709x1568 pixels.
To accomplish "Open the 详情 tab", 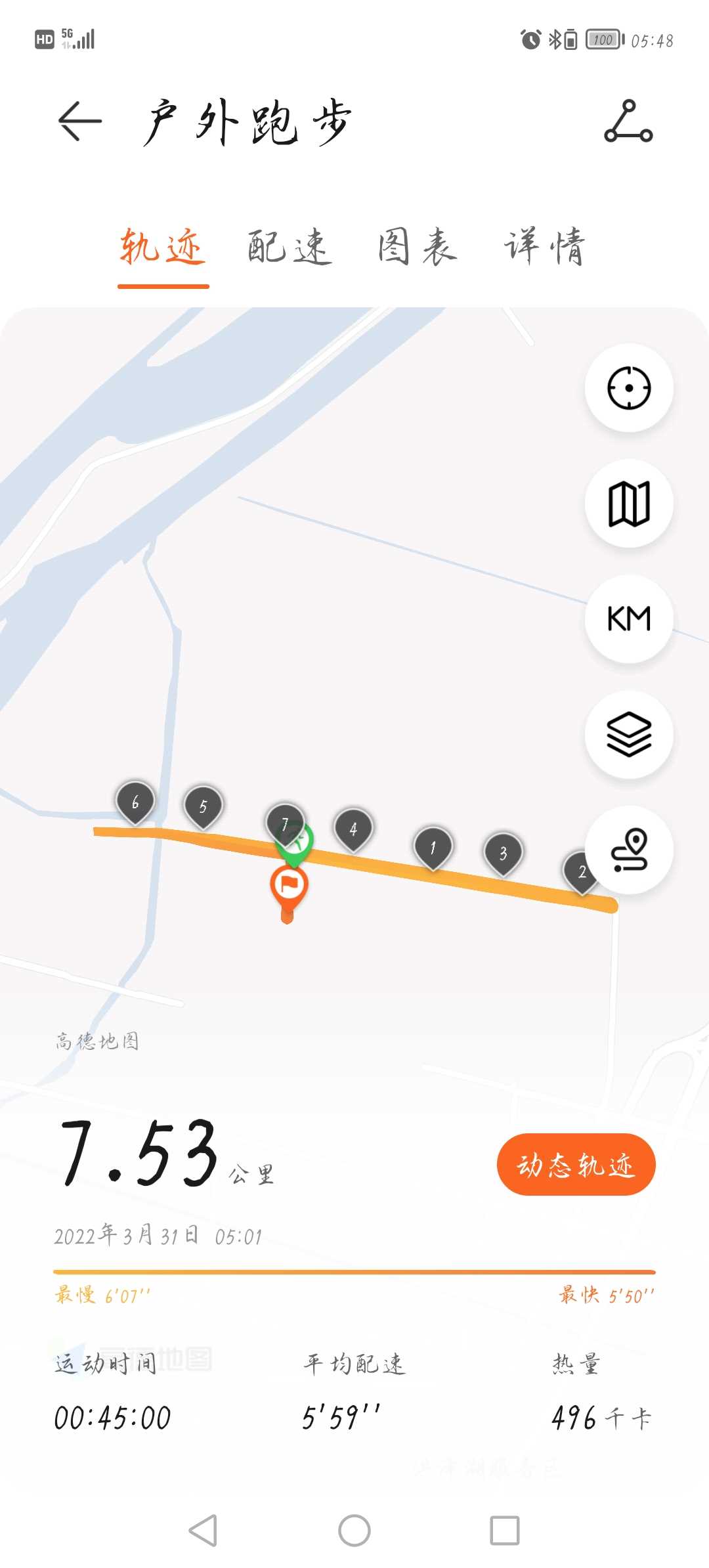I will point(544,247).
